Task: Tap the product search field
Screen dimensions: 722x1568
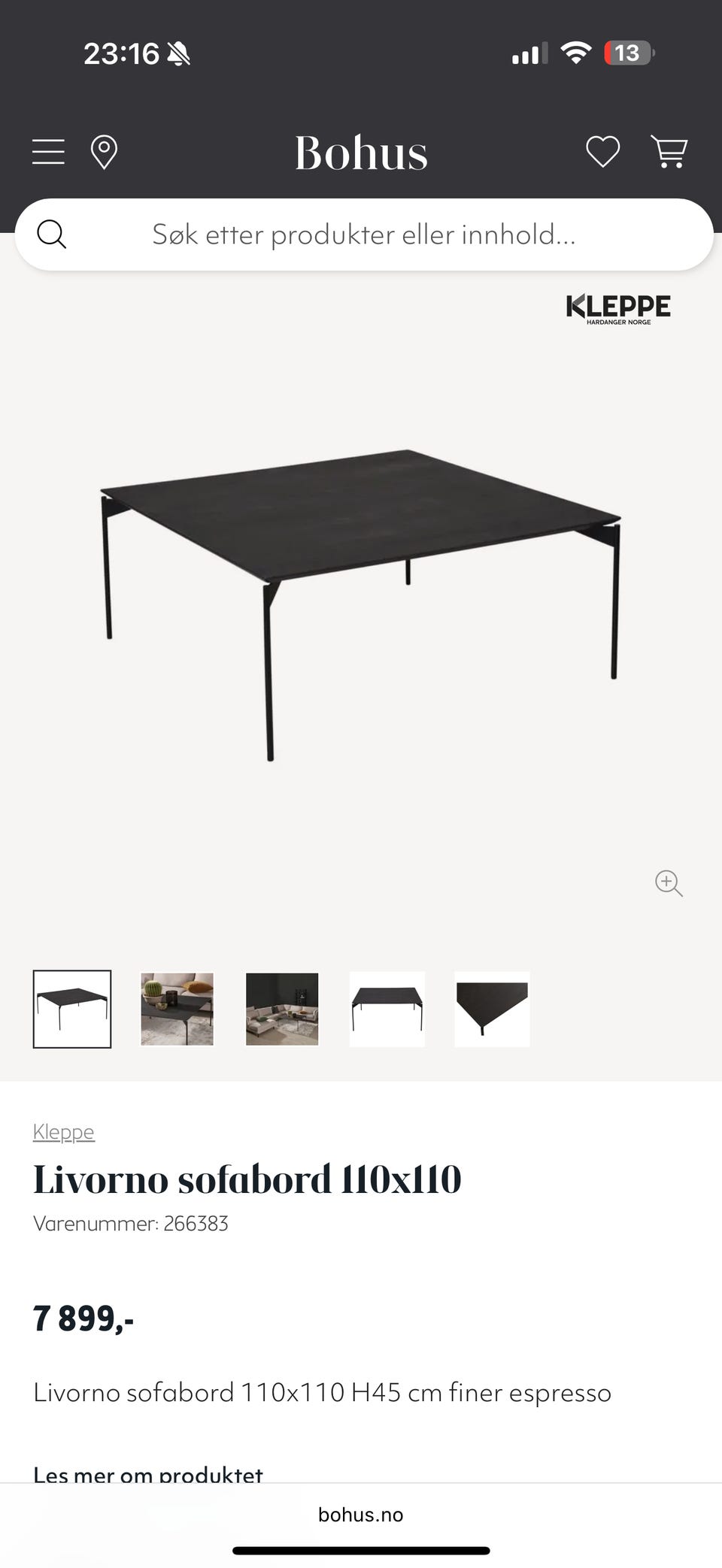Action: [x=364, y=235]
